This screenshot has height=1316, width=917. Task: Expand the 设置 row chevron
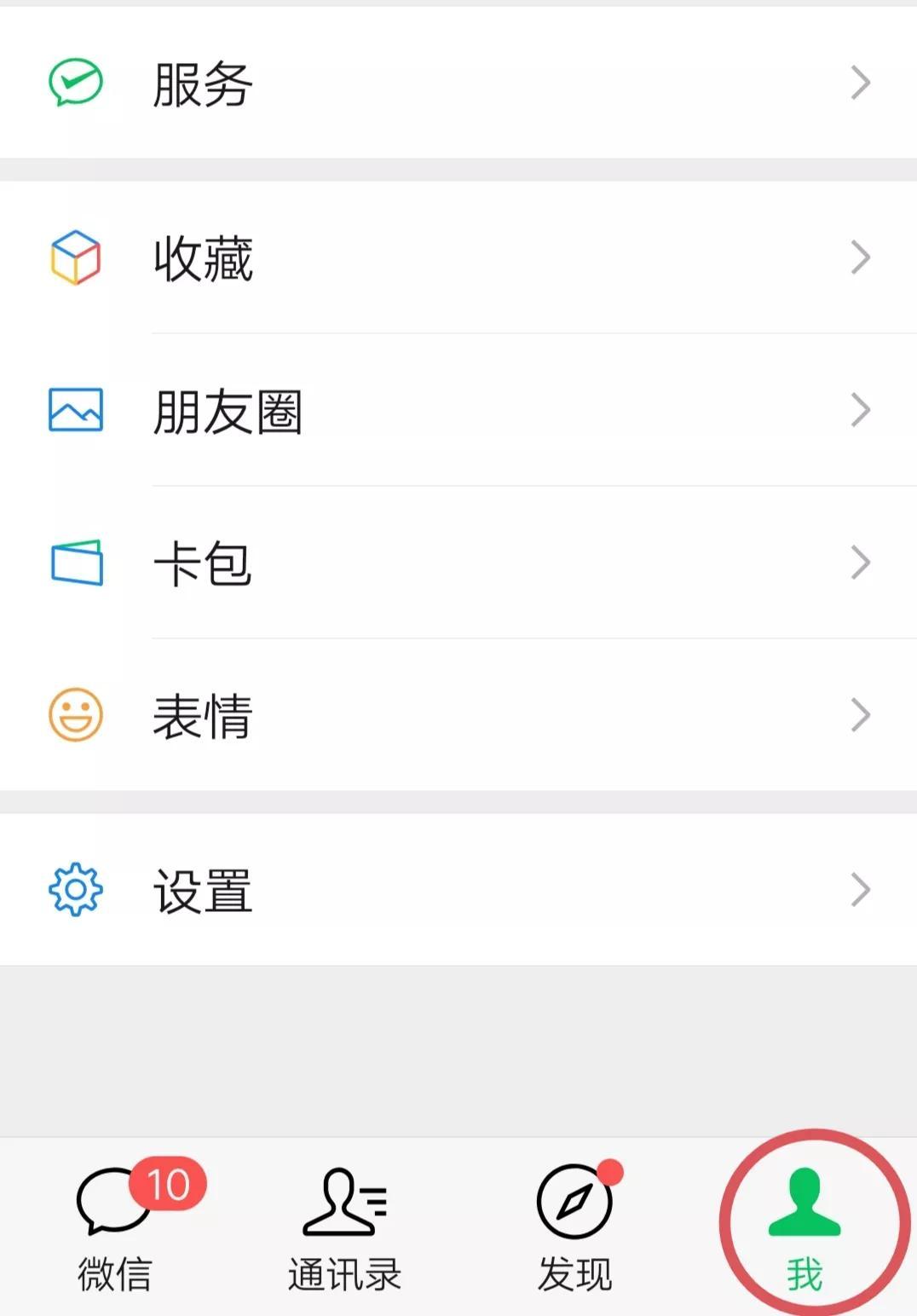862,889
